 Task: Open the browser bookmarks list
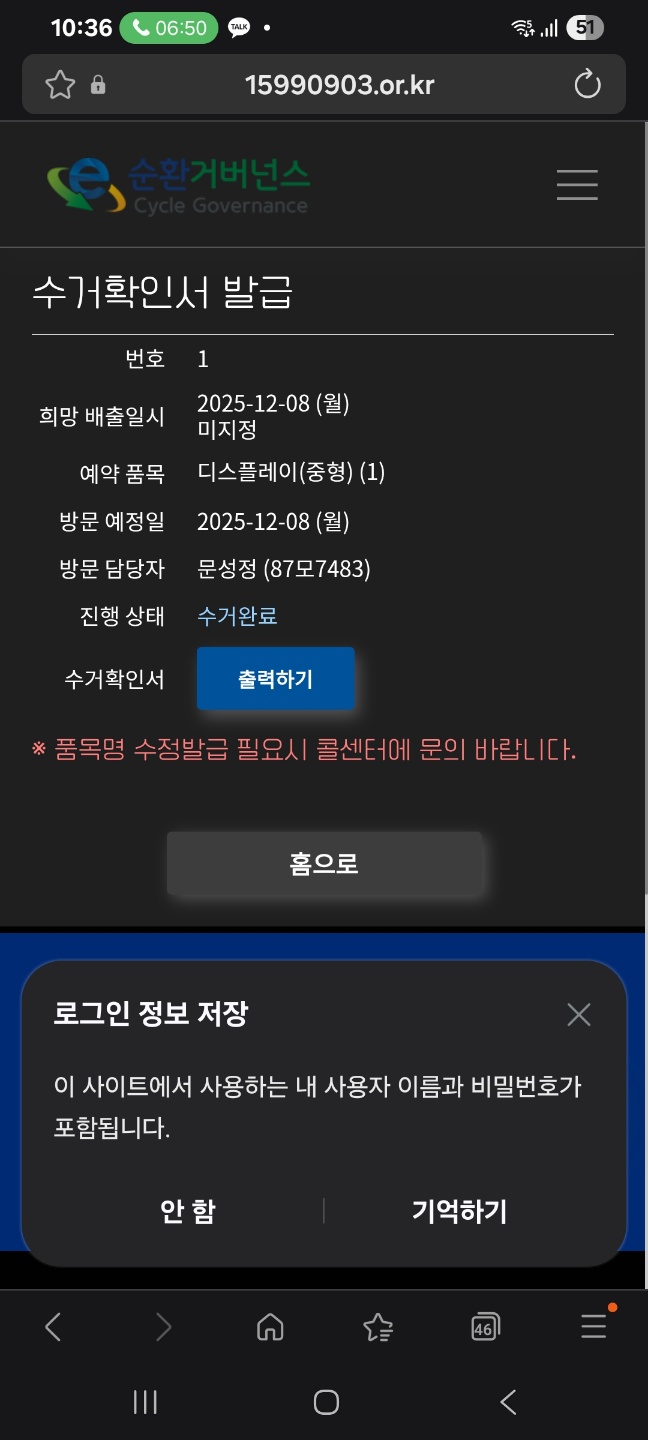(378, 1327)
